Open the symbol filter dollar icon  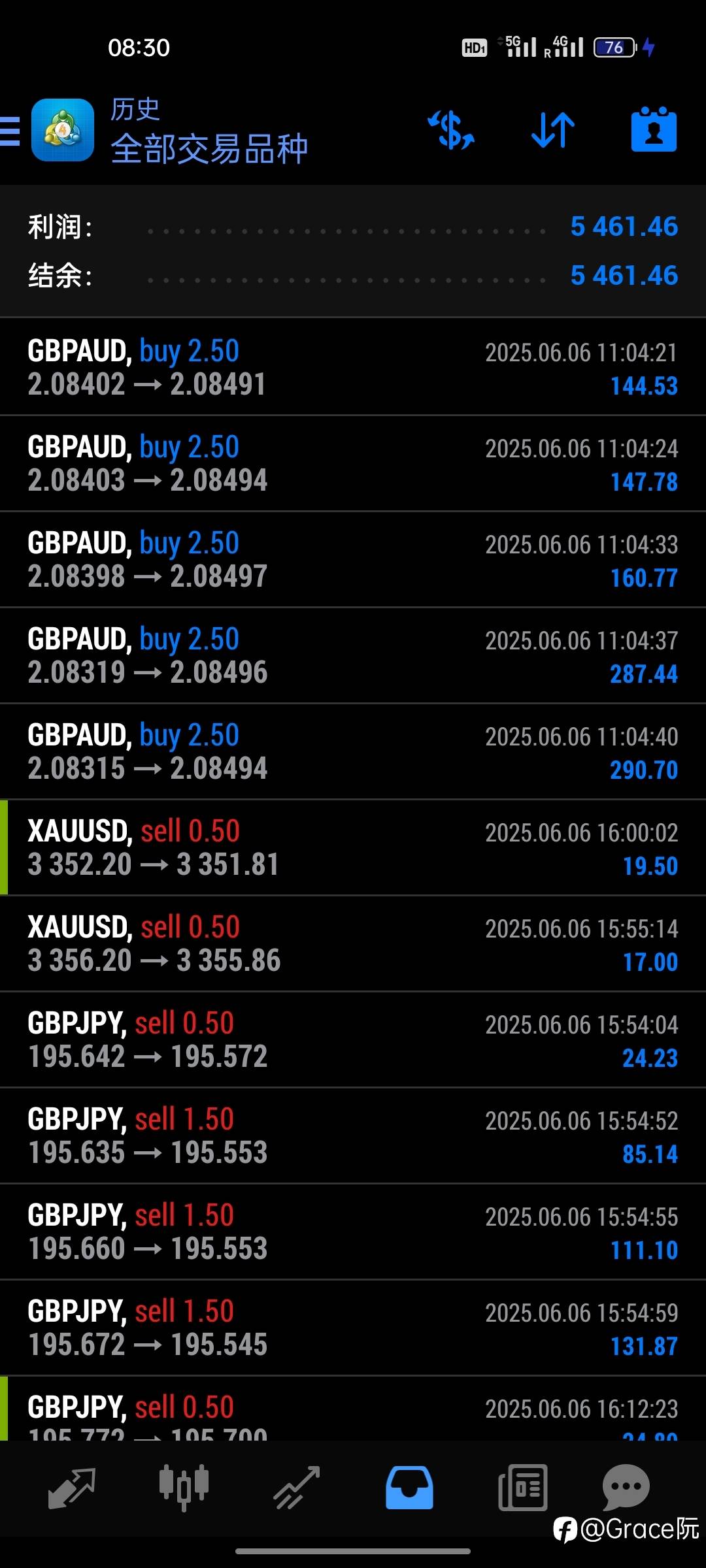[x=451, y=130]
